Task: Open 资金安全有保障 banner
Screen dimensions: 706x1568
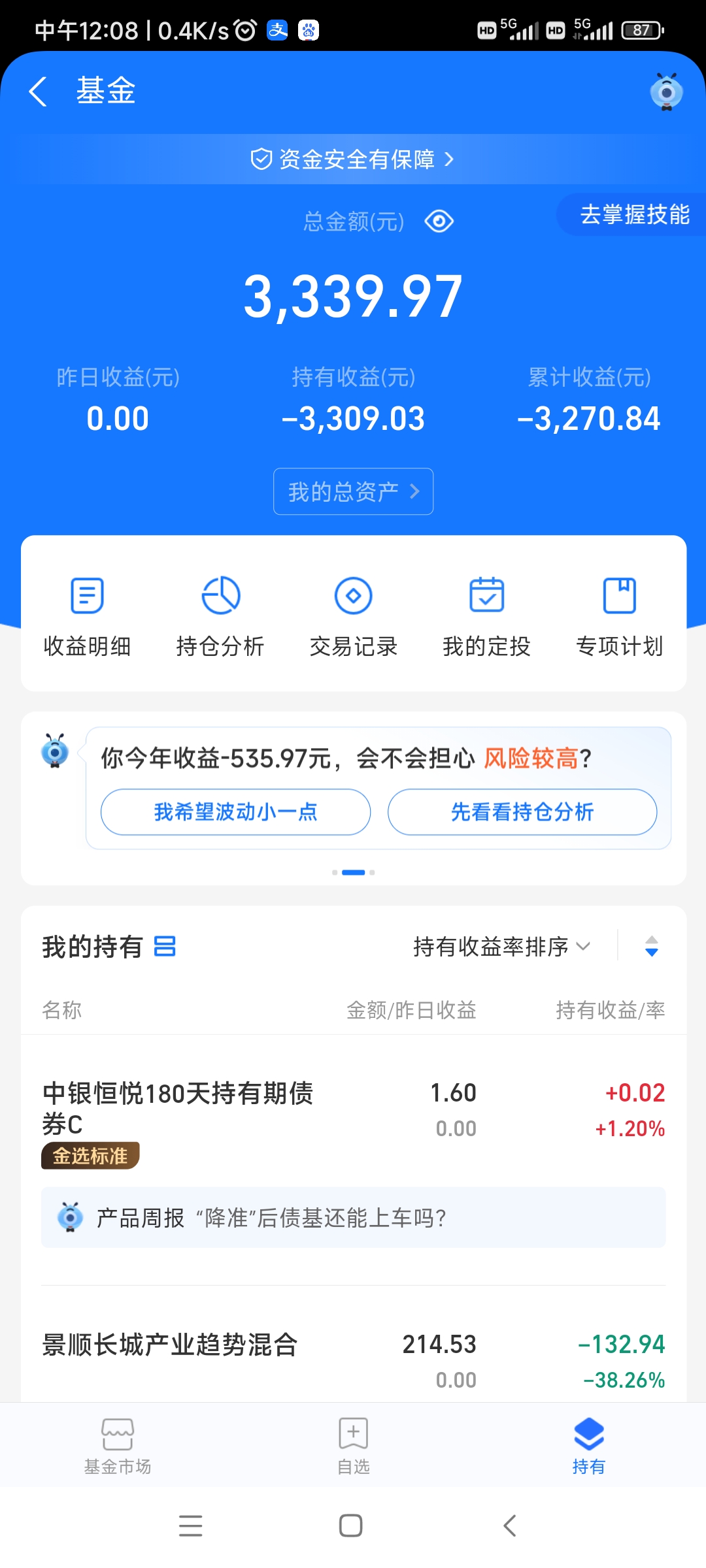Action: 353,159
